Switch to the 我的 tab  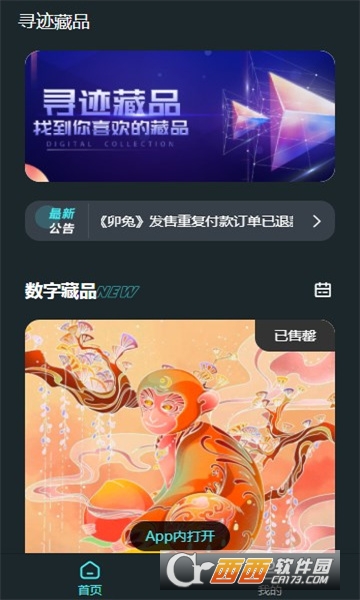pos(270,587)
